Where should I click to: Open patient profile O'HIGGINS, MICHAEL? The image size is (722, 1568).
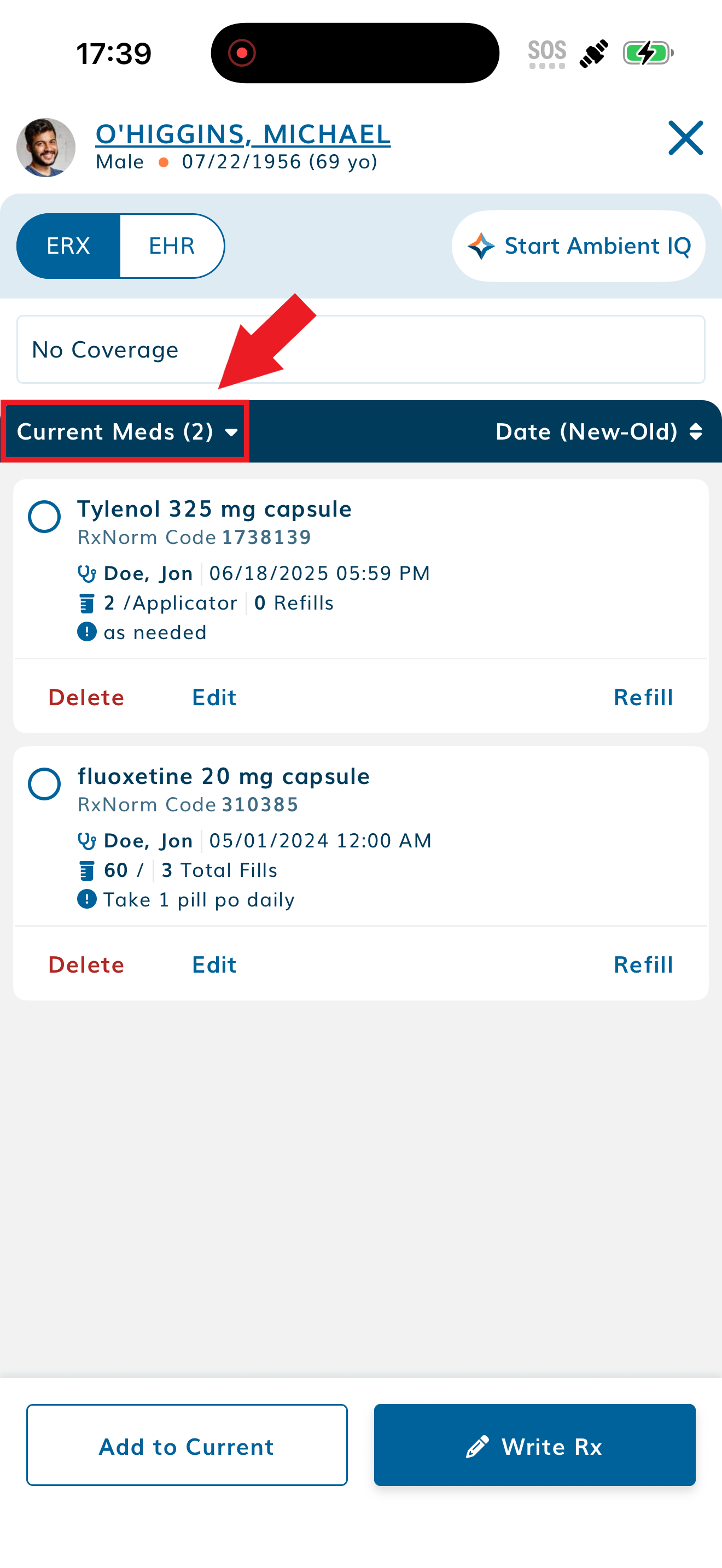tap(243, 134)
